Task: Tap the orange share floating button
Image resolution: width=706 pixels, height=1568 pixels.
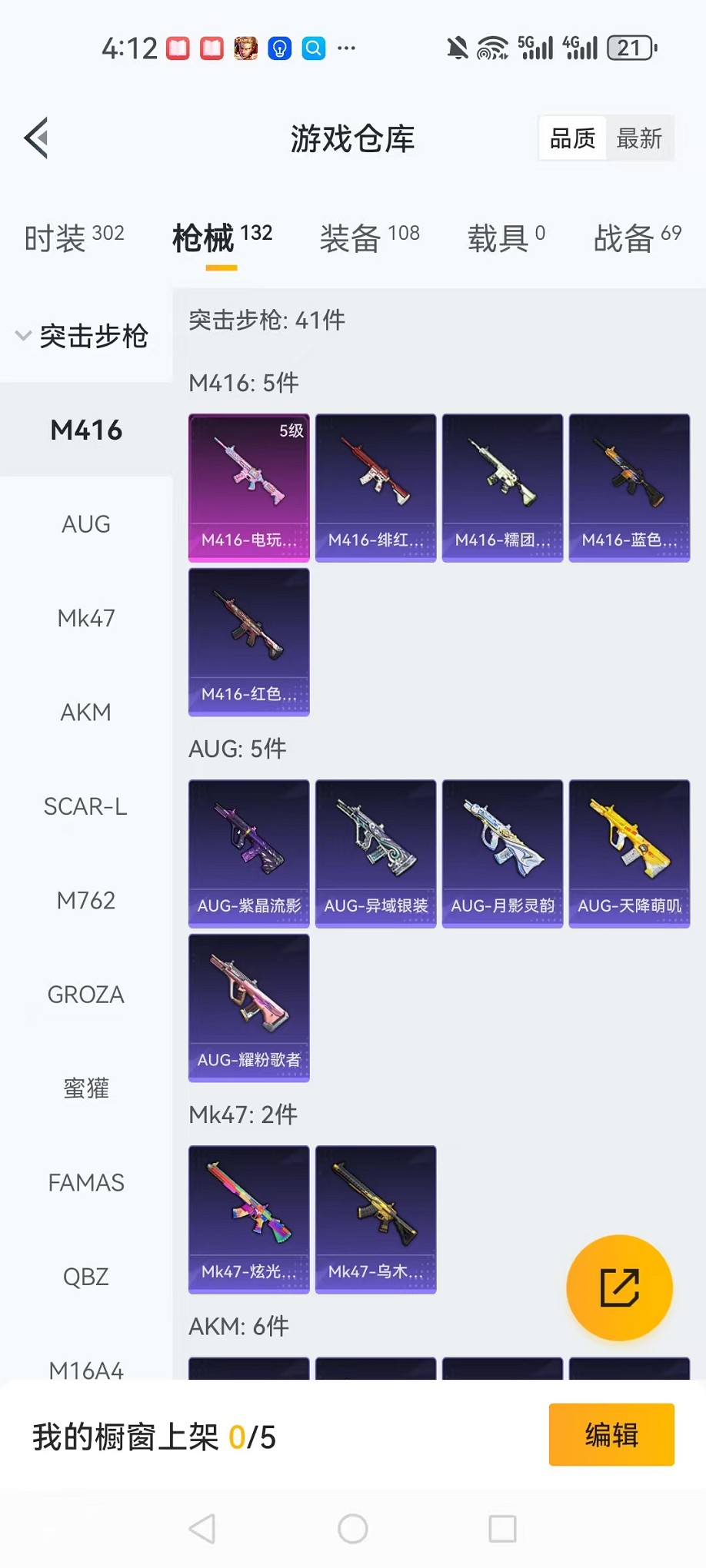Action: 619,1287
